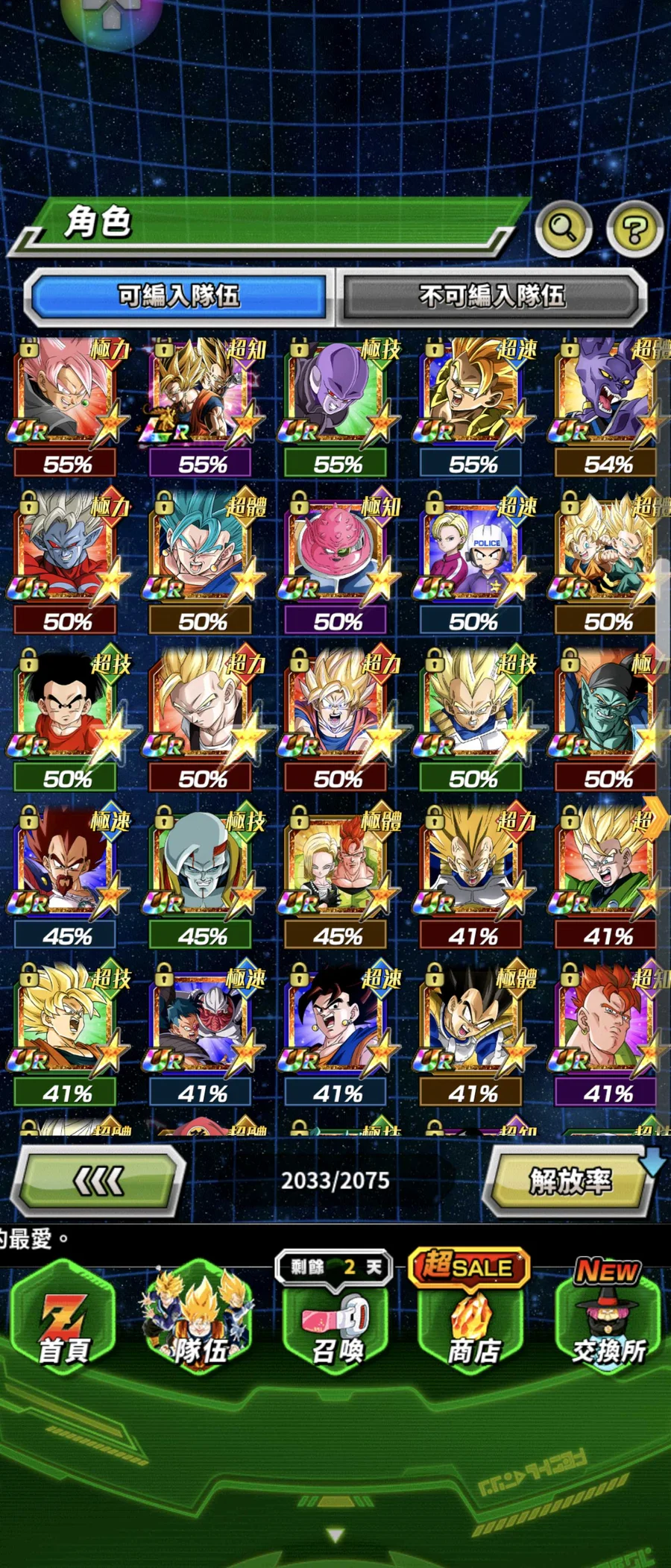Select the 可編入隊伍 tab
Screen dimensions: 671x1568
[179, 297]
